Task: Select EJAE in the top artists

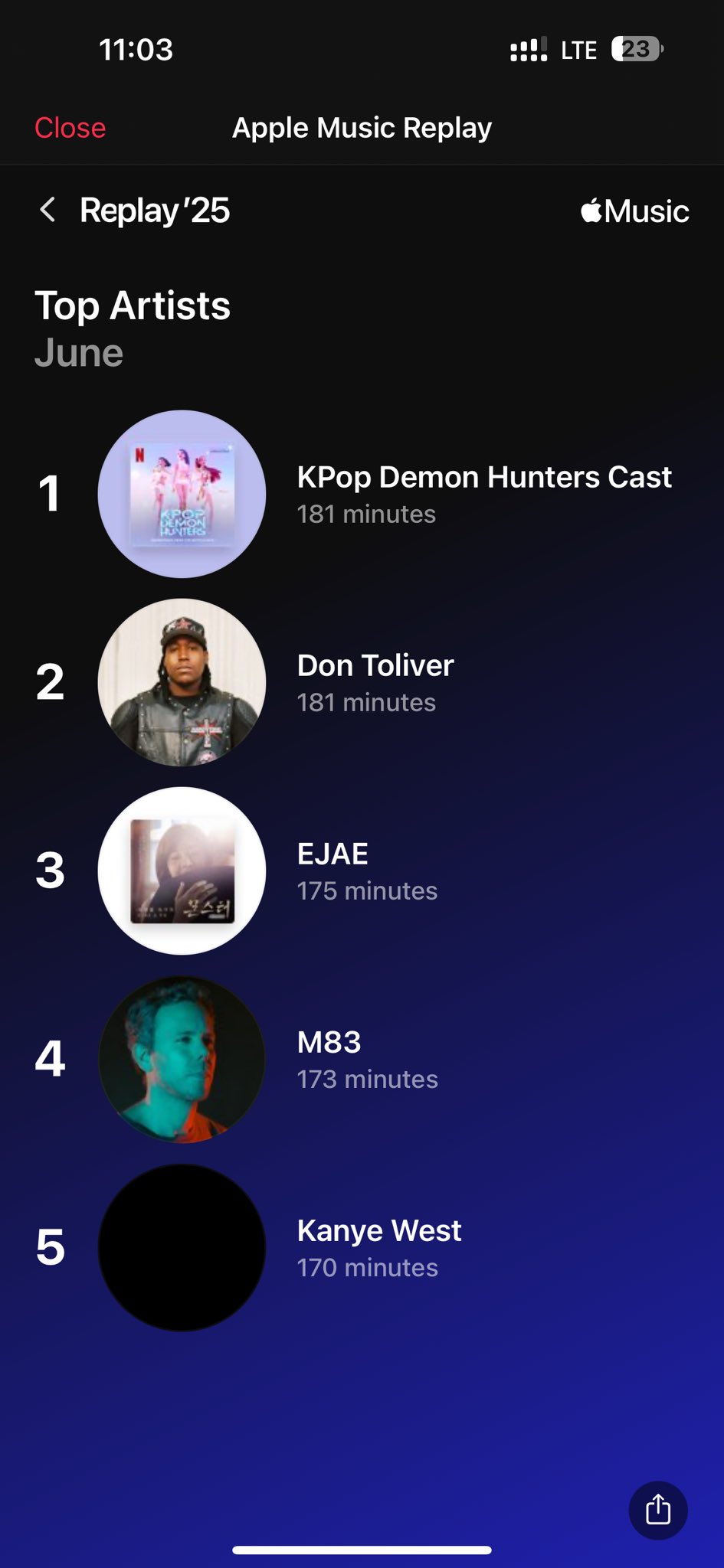Action: tap(362, 871)
